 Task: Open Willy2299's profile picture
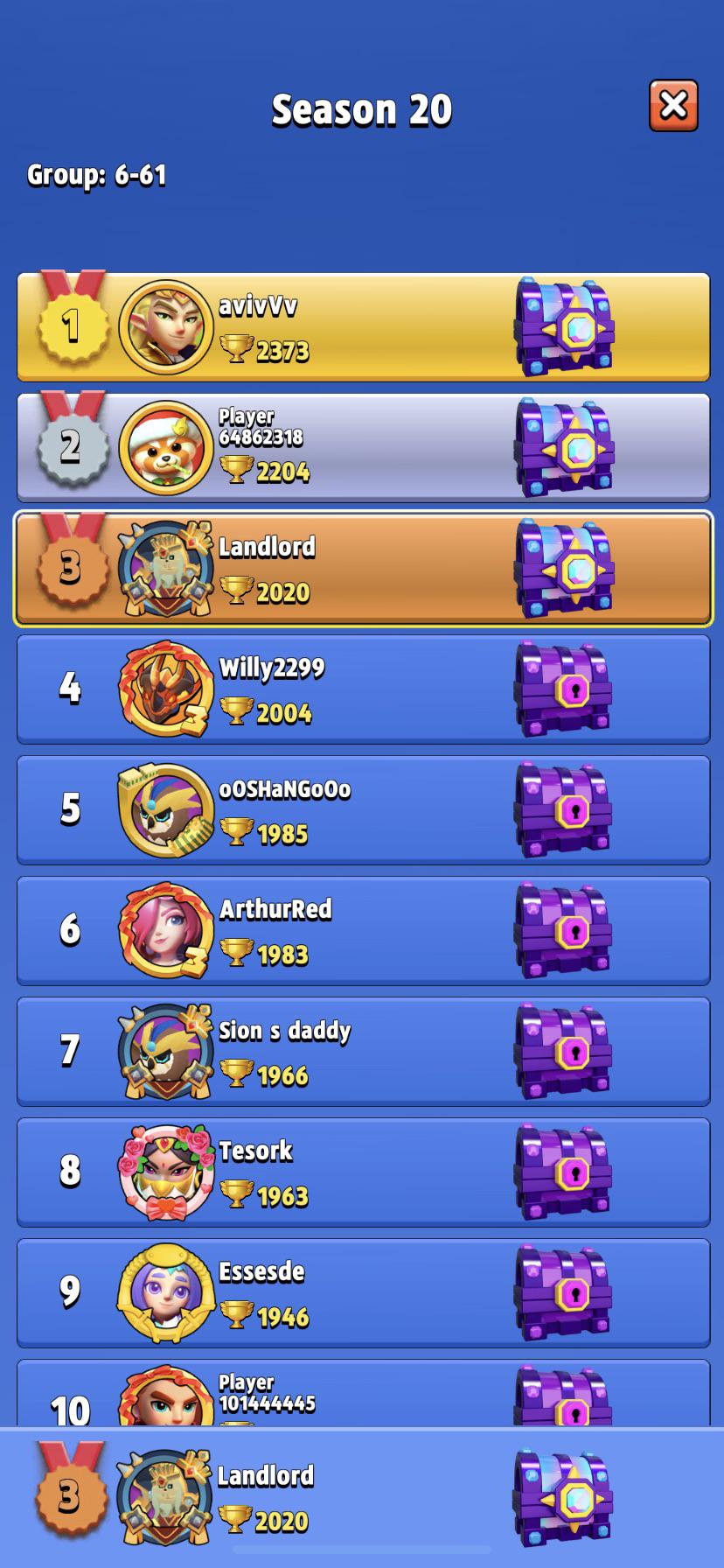point(166,689)
